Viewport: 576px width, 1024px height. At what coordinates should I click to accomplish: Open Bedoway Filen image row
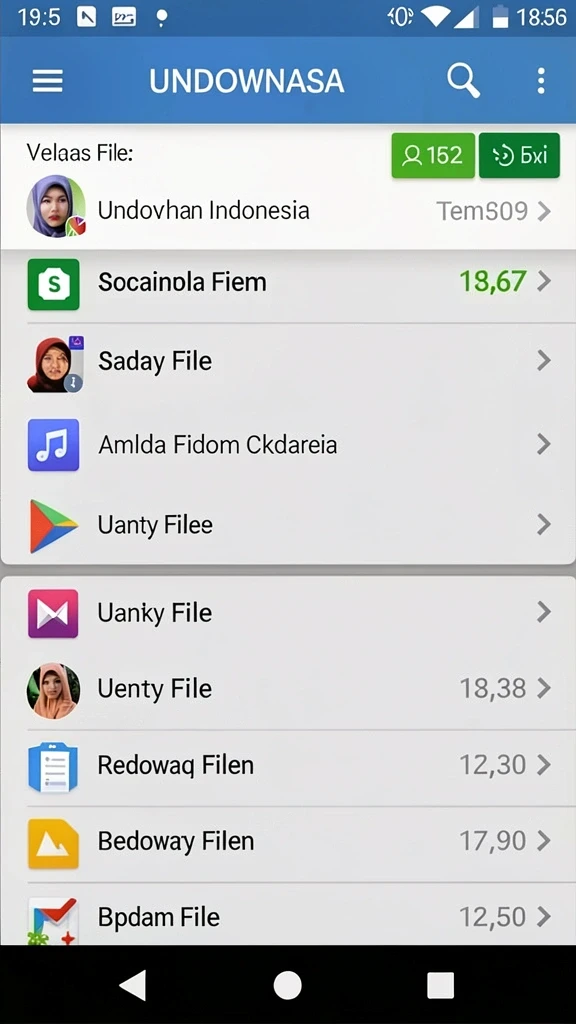pos(288,841)
